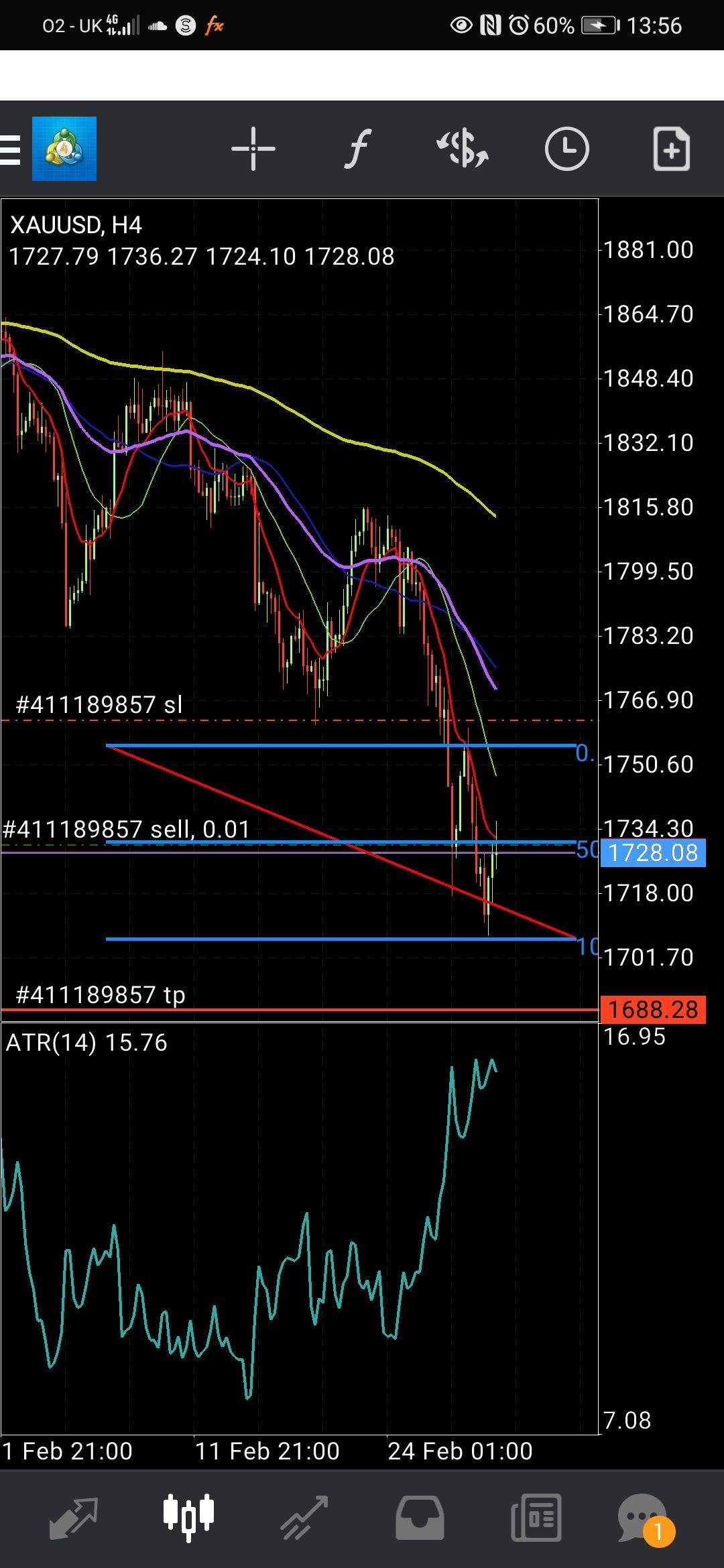Select the Chart tab with candlesticks icon
This screenshot has height=1568, width=724.
pos(188,1517)
